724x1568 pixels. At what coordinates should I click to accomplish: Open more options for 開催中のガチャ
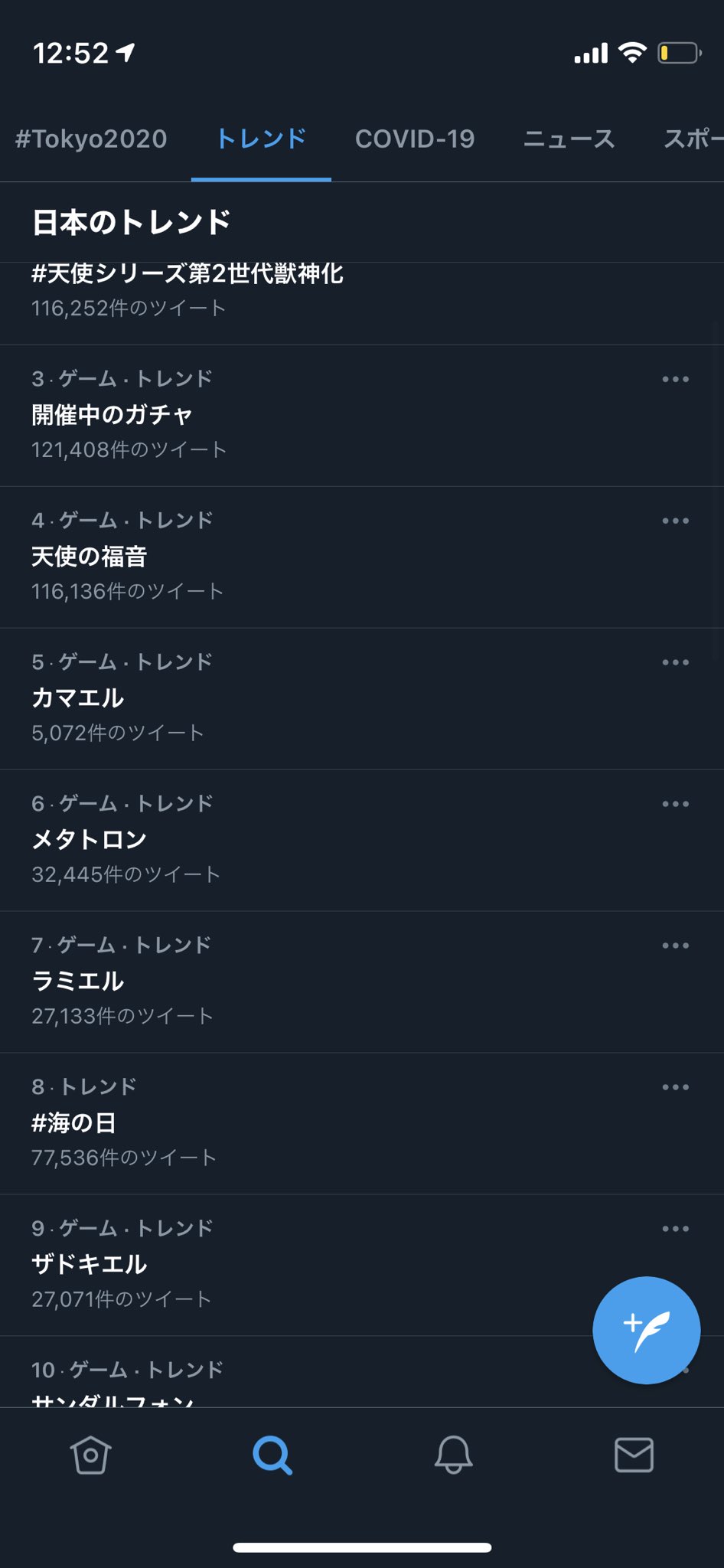675,379
